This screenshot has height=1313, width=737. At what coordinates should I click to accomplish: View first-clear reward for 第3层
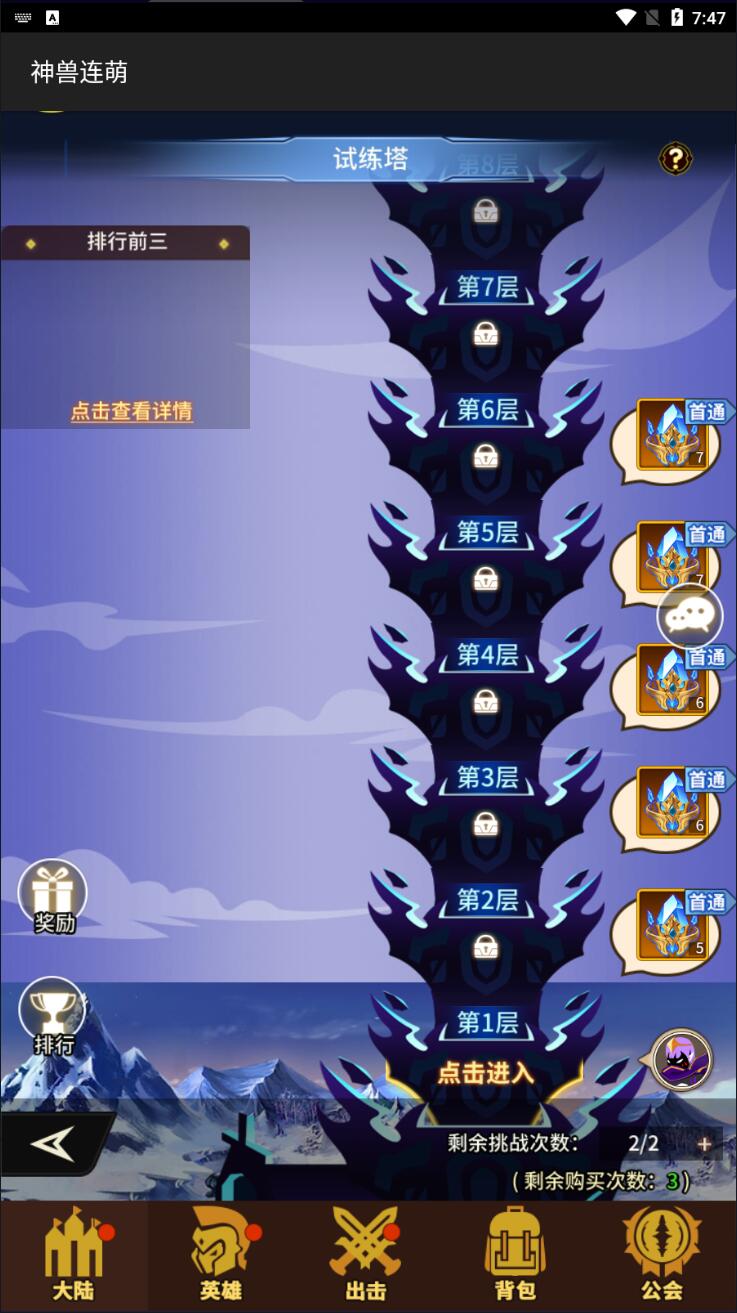(672, 802)
